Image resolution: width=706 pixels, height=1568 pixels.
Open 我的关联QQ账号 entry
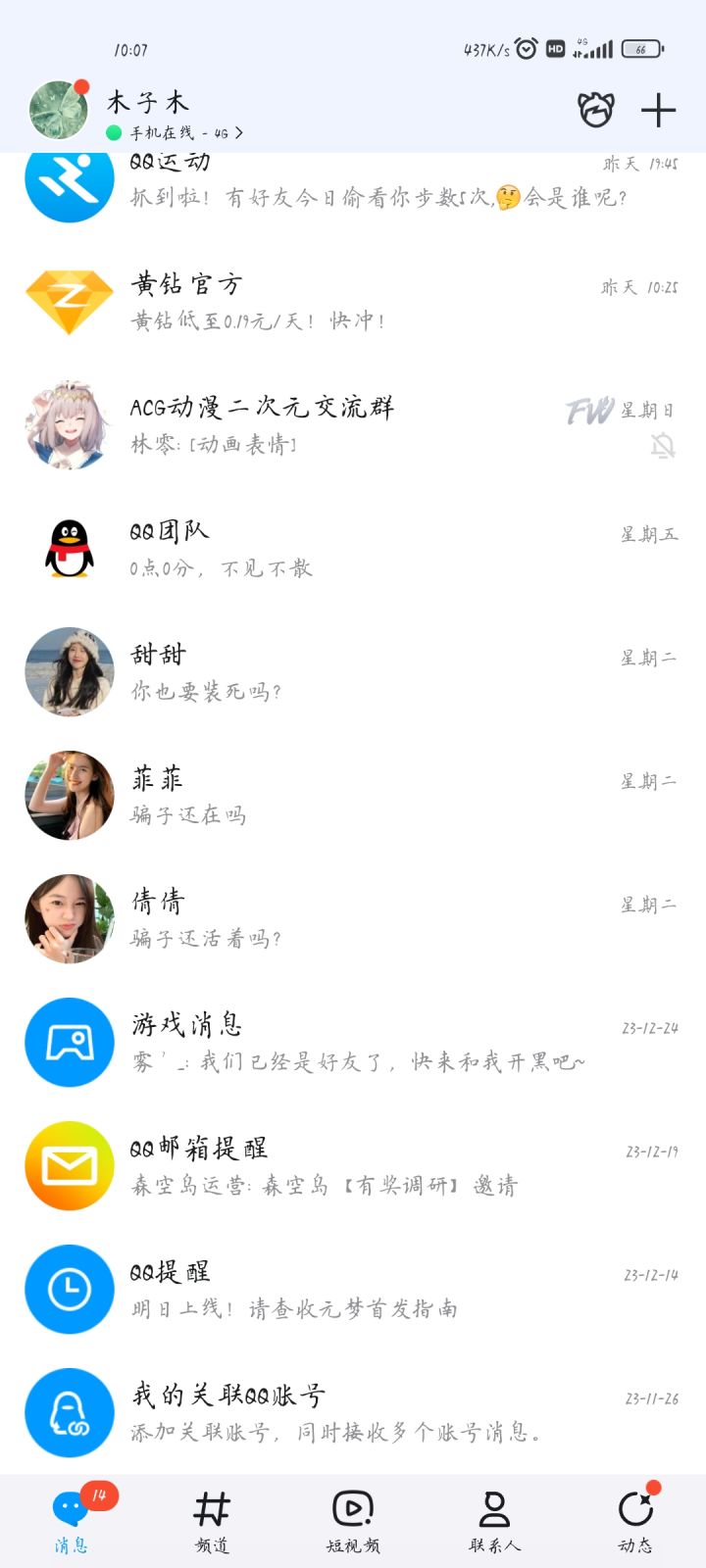353,1413
